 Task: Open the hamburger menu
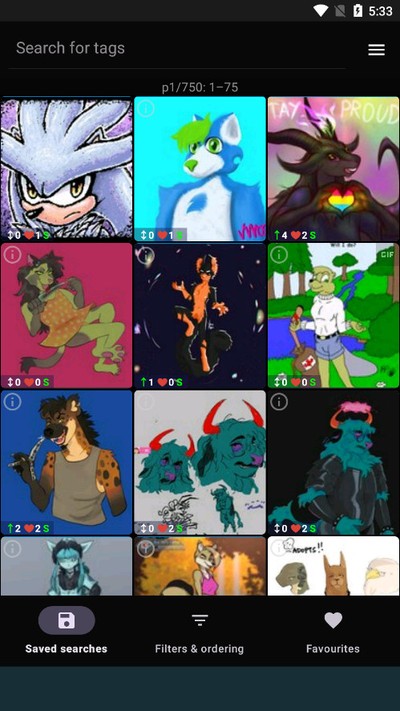coord(376,49)
